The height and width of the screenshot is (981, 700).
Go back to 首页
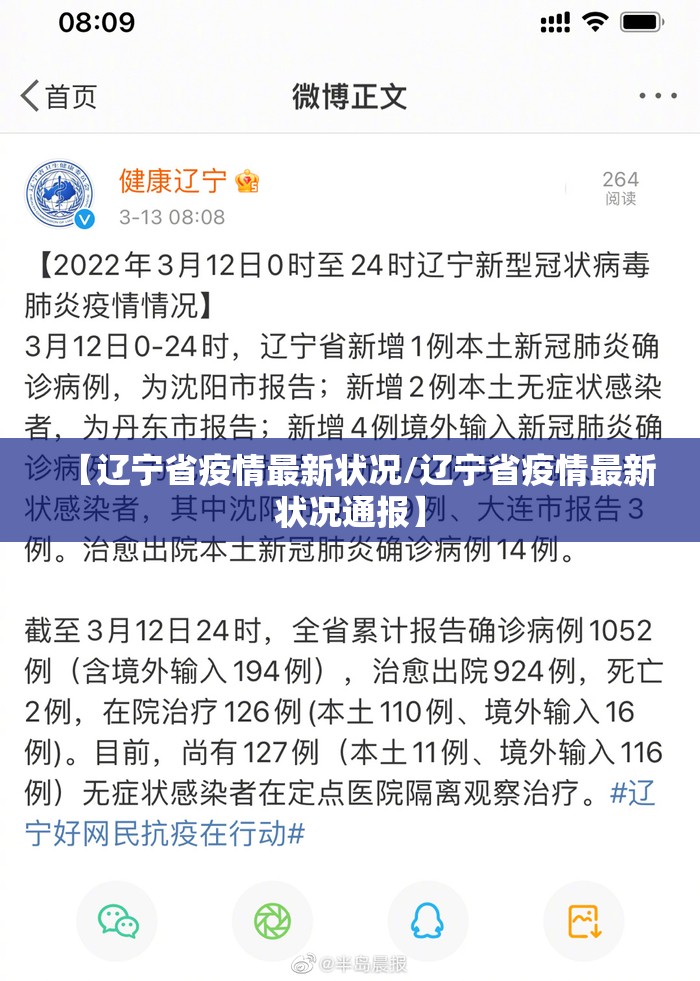tap(59, 96)
